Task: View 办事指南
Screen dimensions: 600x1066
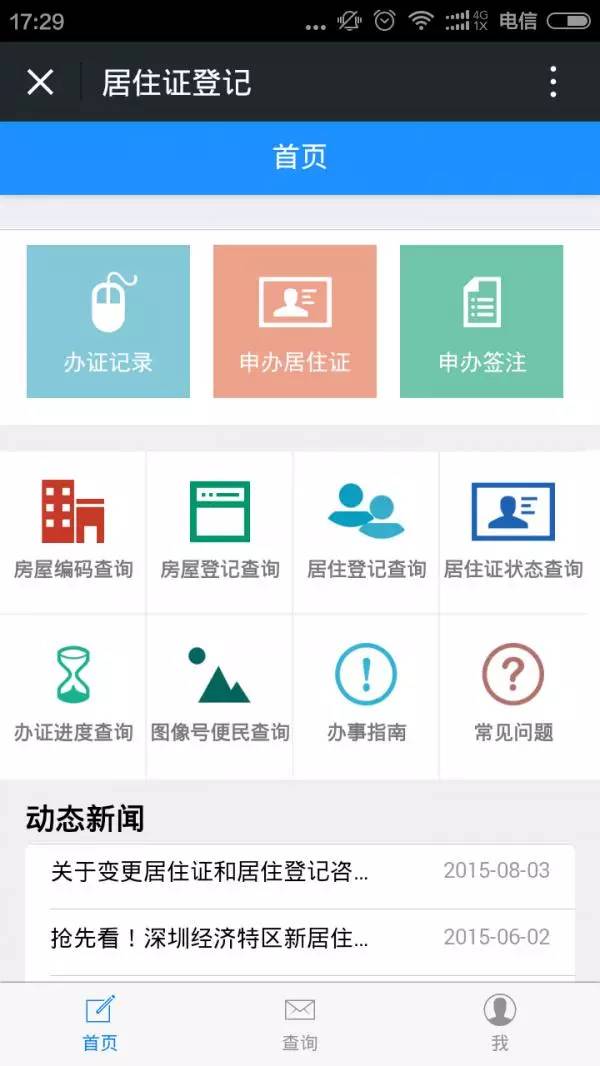Action: 366,694
